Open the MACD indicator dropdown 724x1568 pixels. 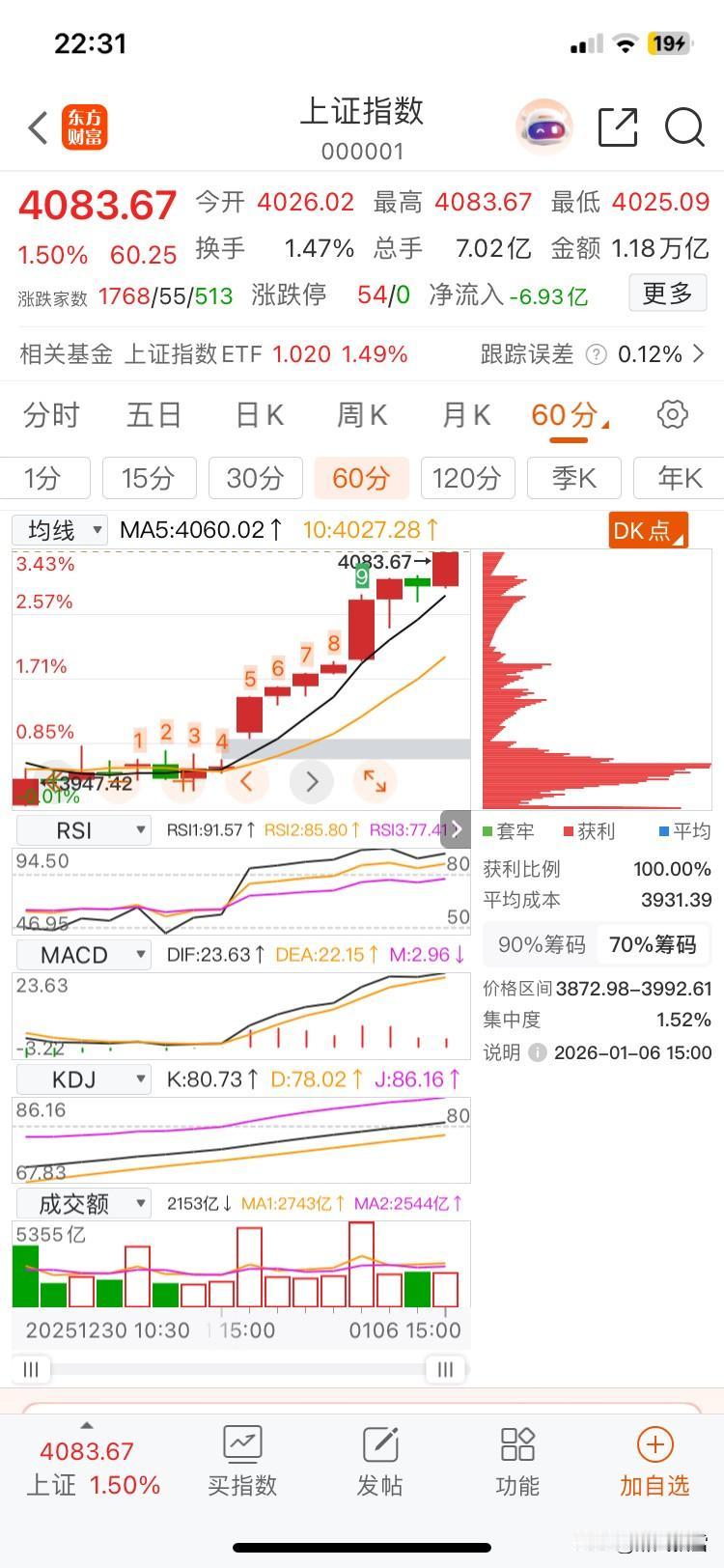pos(84,955)
